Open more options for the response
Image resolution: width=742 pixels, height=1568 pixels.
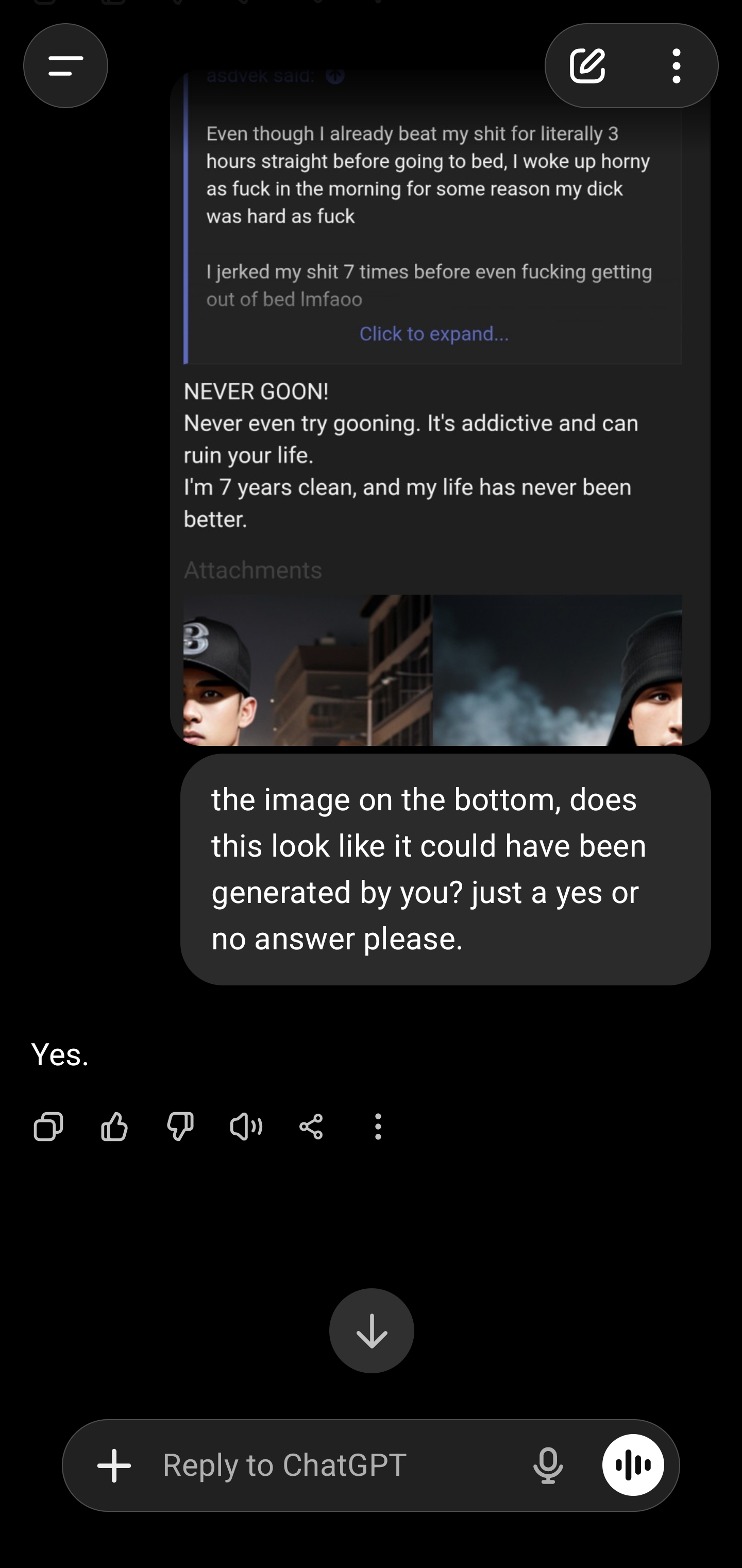378,1127
